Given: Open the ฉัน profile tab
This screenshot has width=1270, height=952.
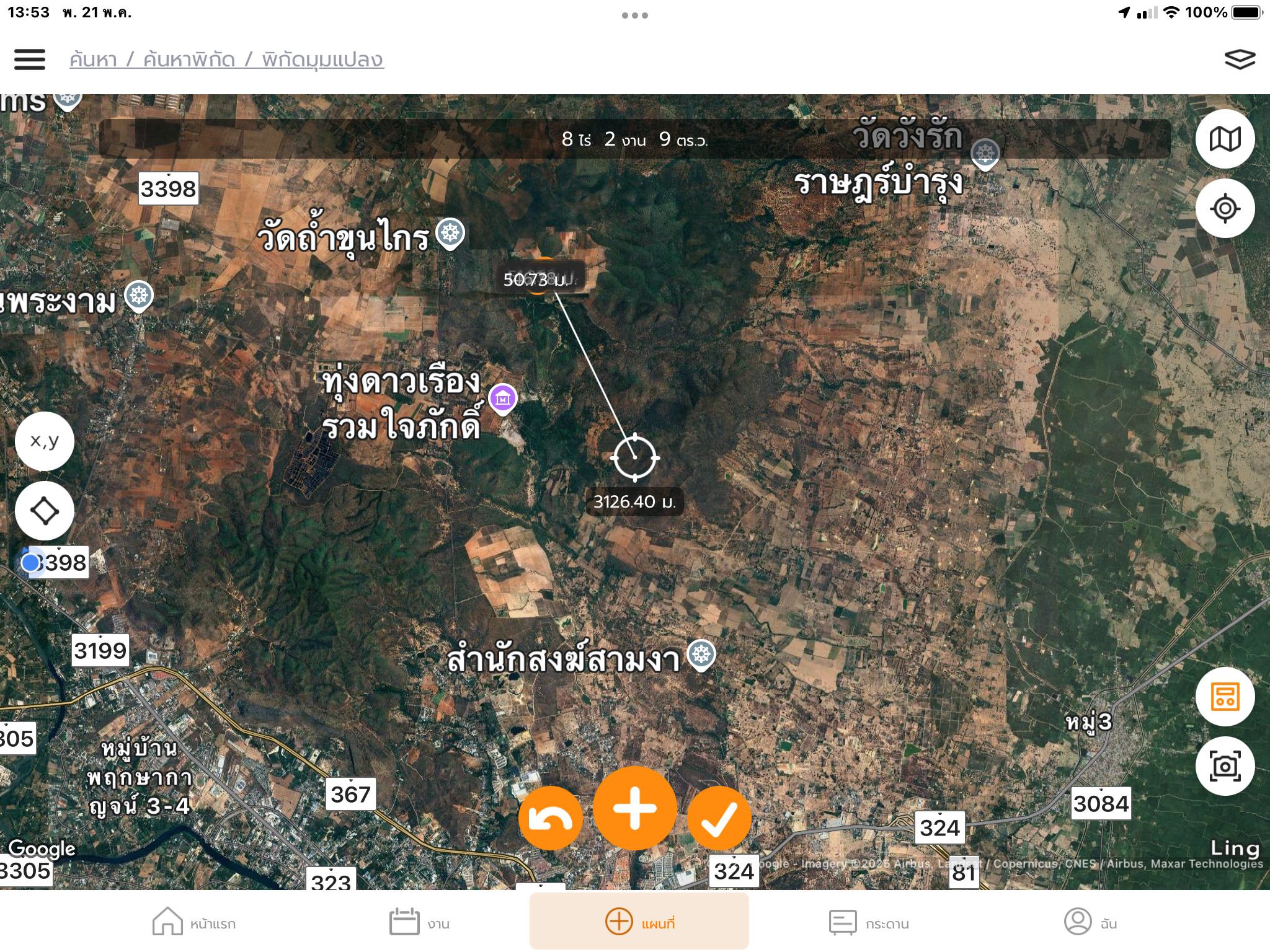Looking at the screenshot, I should [1090, 923].
